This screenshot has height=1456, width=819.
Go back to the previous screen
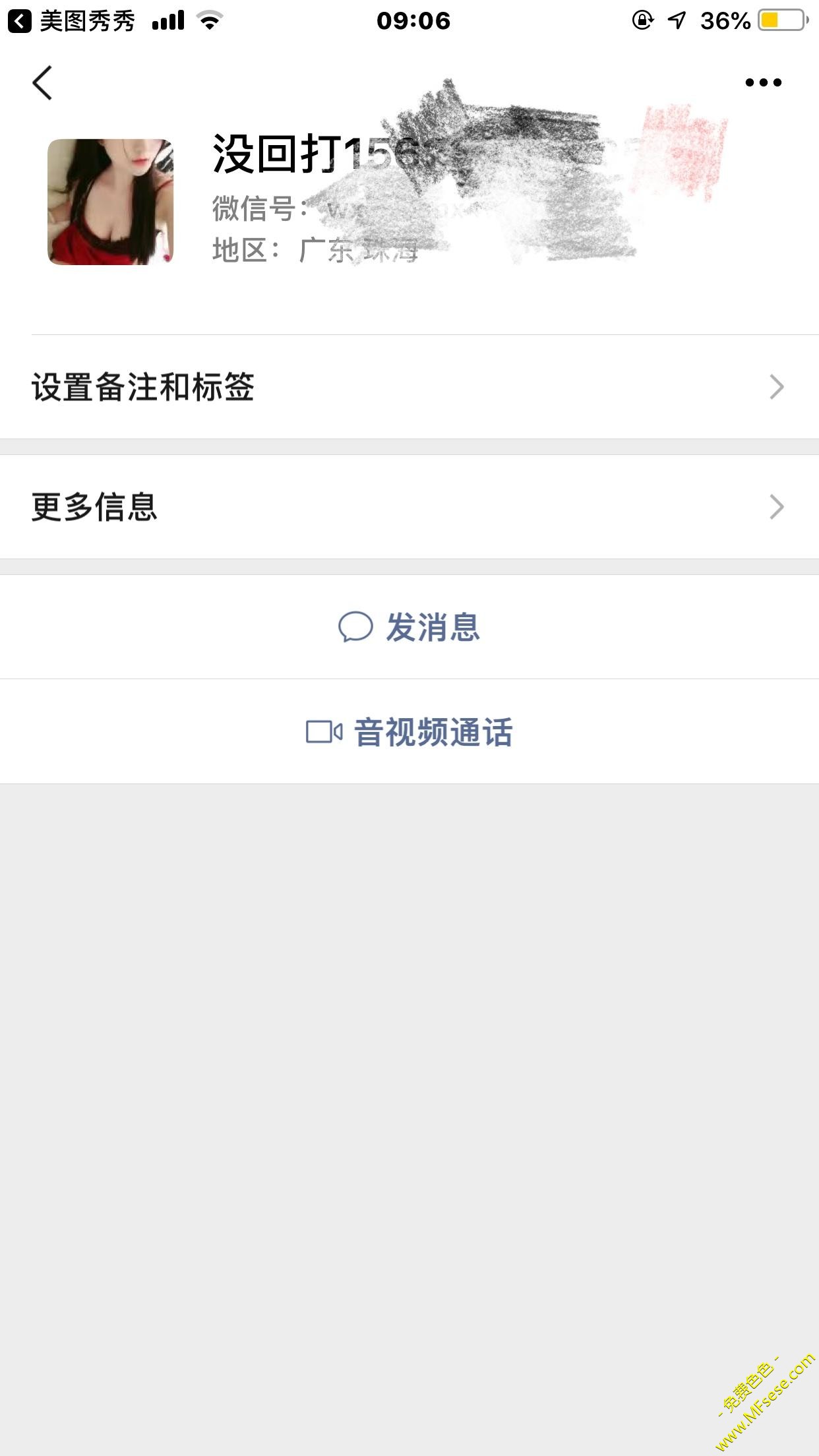click(42, 83)
